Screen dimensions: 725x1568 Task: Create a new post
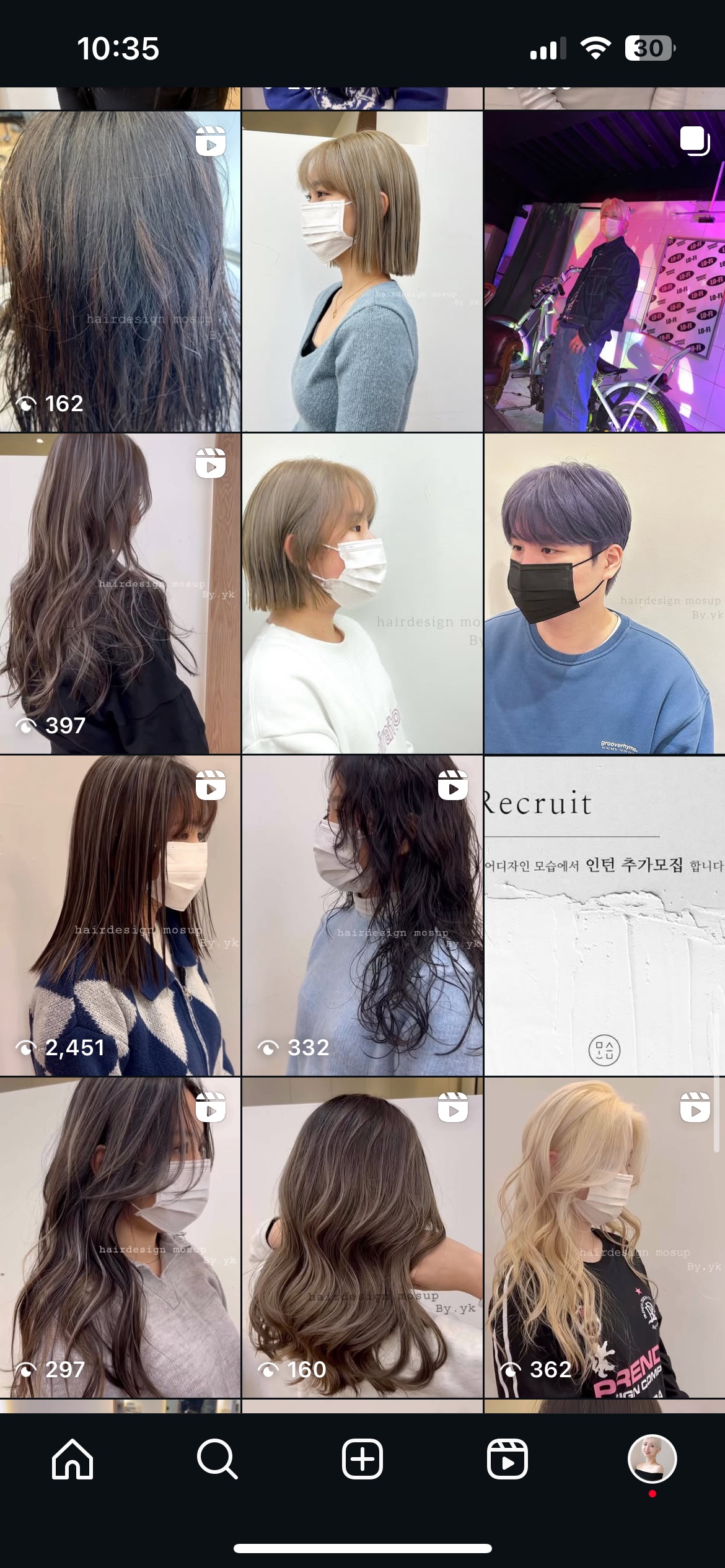[x=362, y=1458]
